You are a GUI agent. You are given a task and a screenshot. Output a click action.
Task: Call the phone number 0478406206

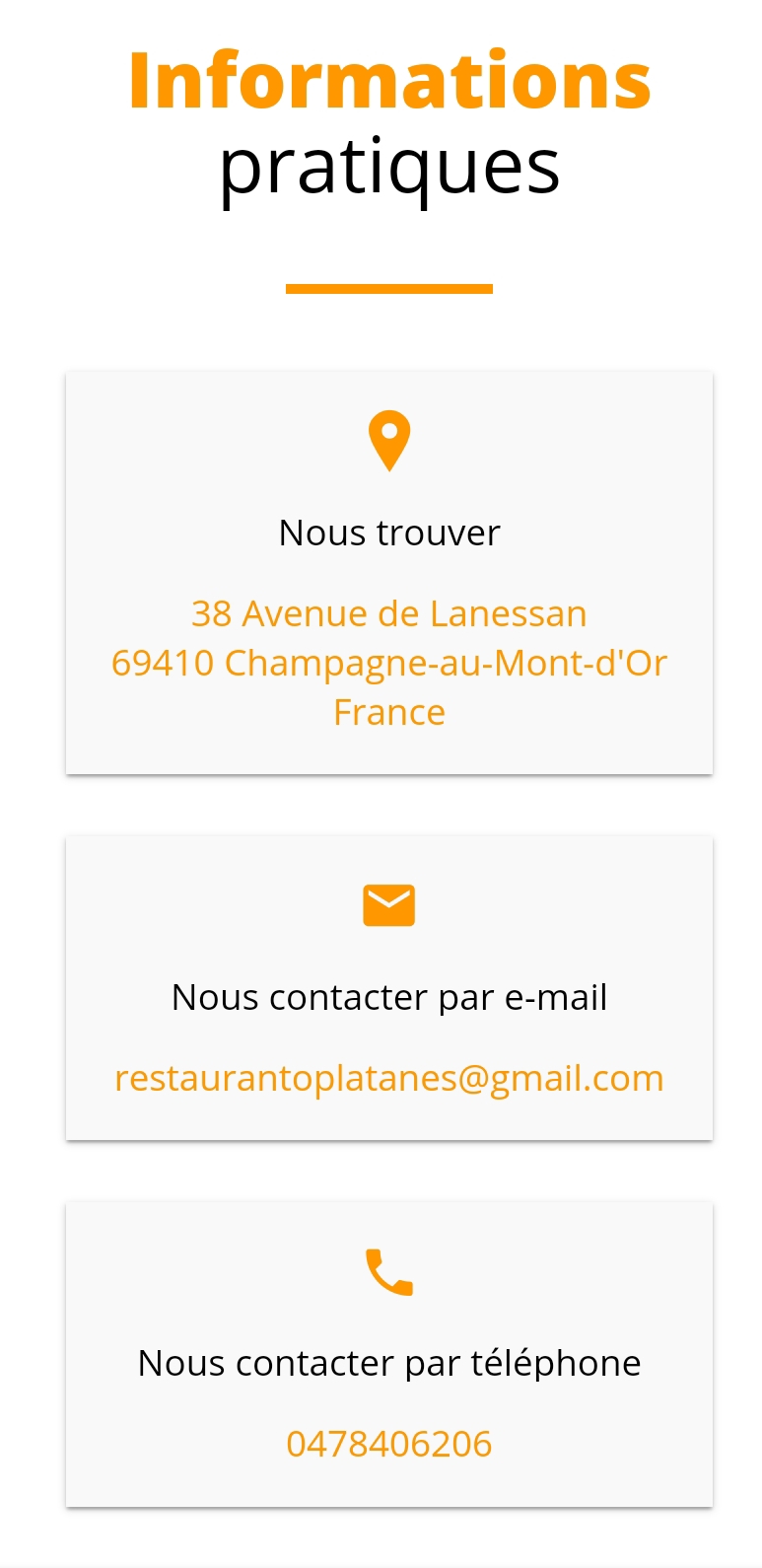(388, 1444)
